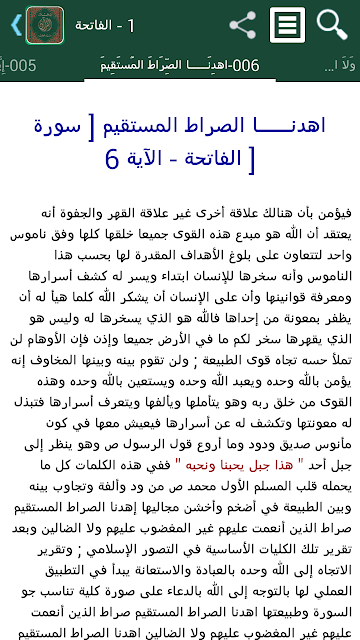
Task: Share this verse commentary
Action: (242, 25)
